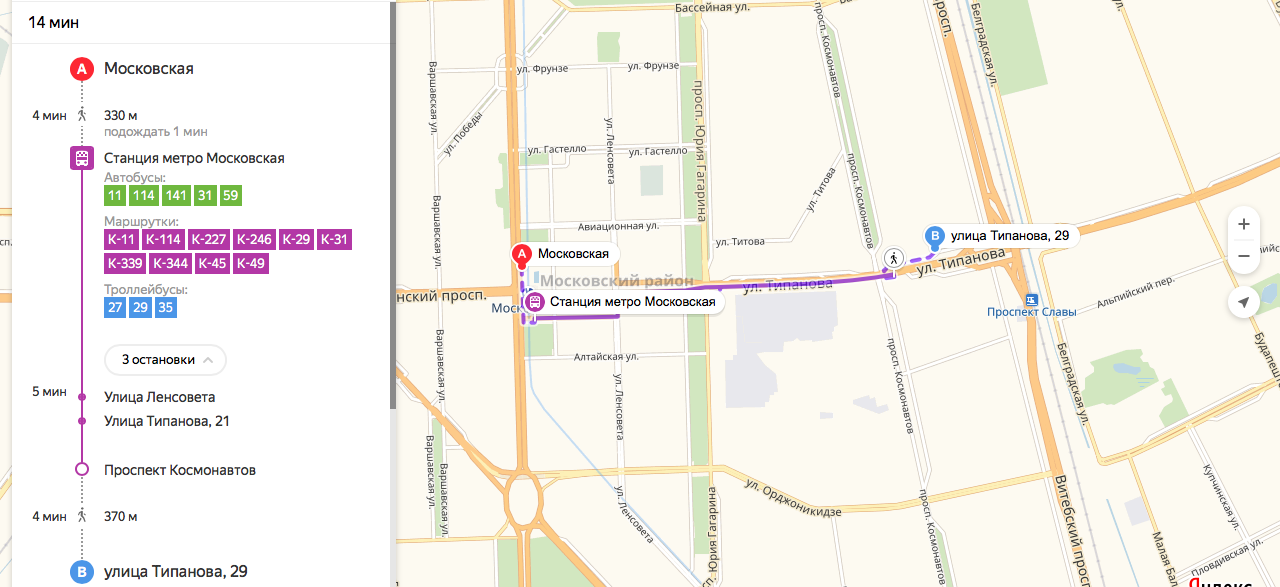Choose trolleybus route 35
Image resolution: width=1280 pixels, height=587 pixels.
tap(166, 308)
